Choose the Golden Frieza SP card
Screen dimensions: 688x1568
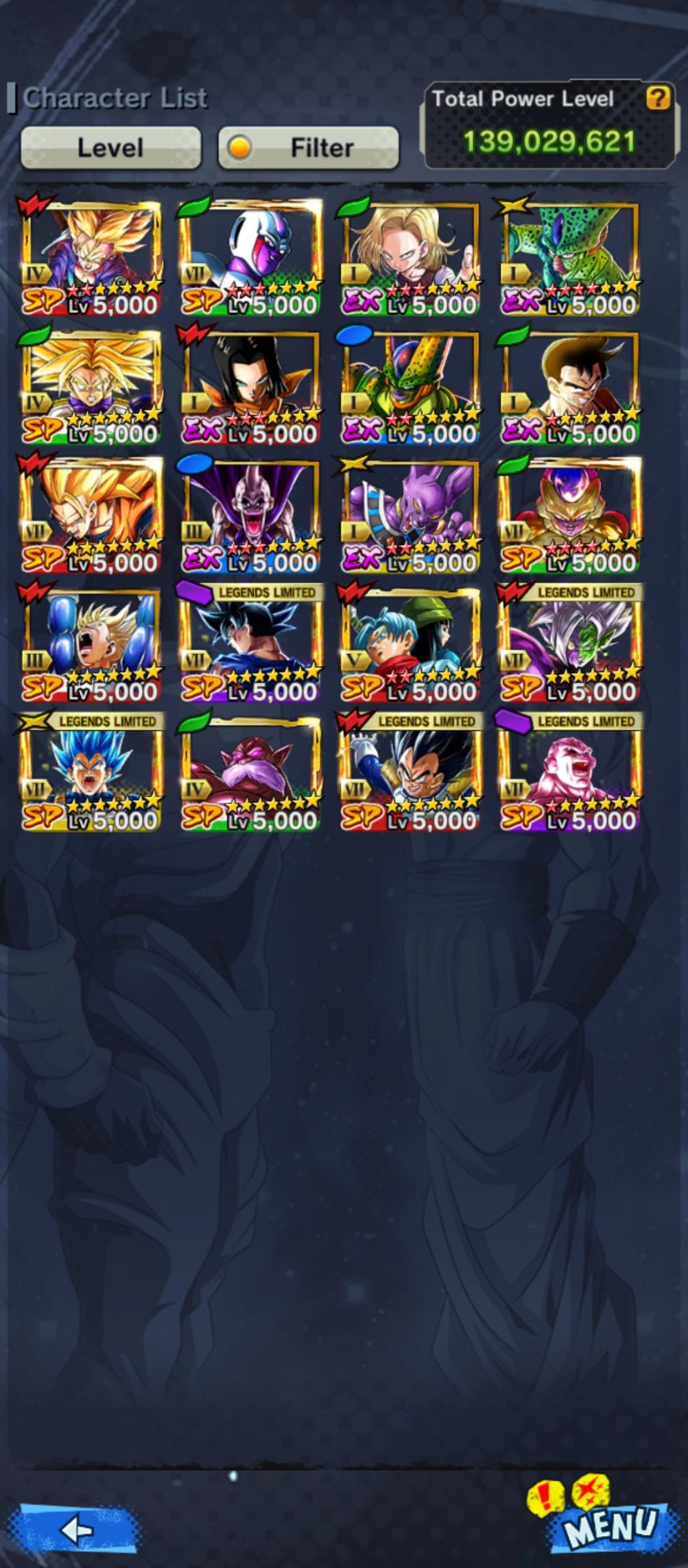tap(570, 516)
